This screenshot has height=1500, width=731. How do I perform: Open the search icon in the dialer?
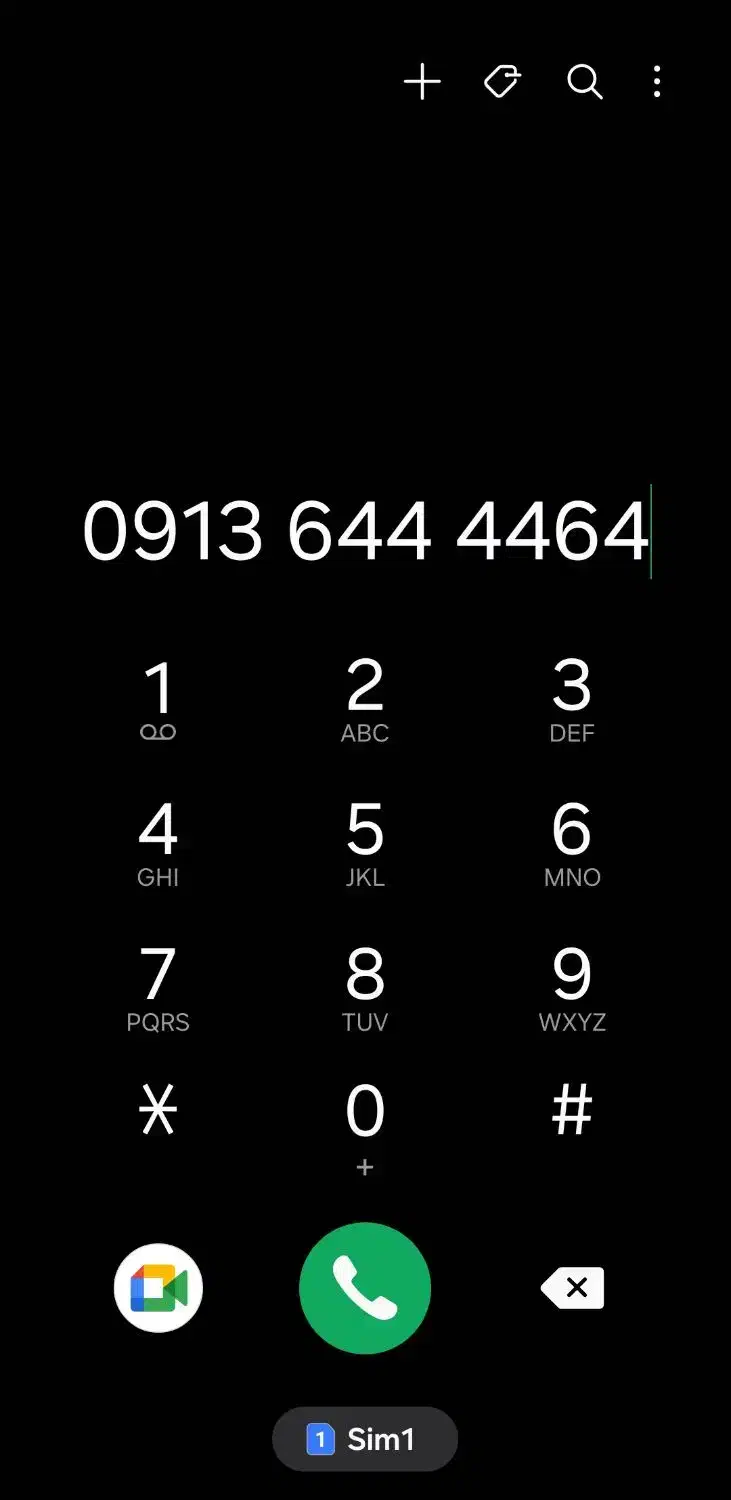[x=585, y=82]
